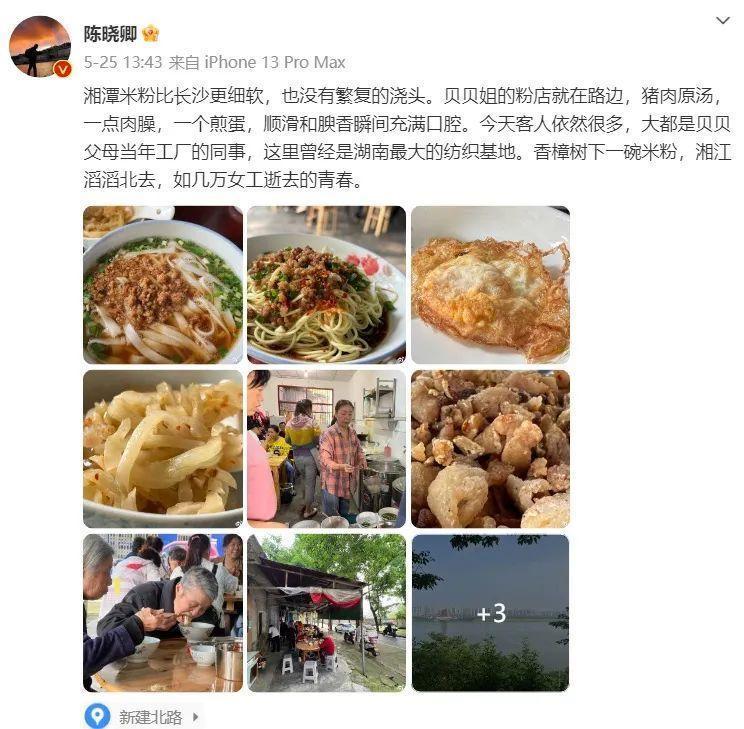Screen dimensions: 744x729
Task: View the rice noodle bowl photo
Action: (x=163, y=284)
